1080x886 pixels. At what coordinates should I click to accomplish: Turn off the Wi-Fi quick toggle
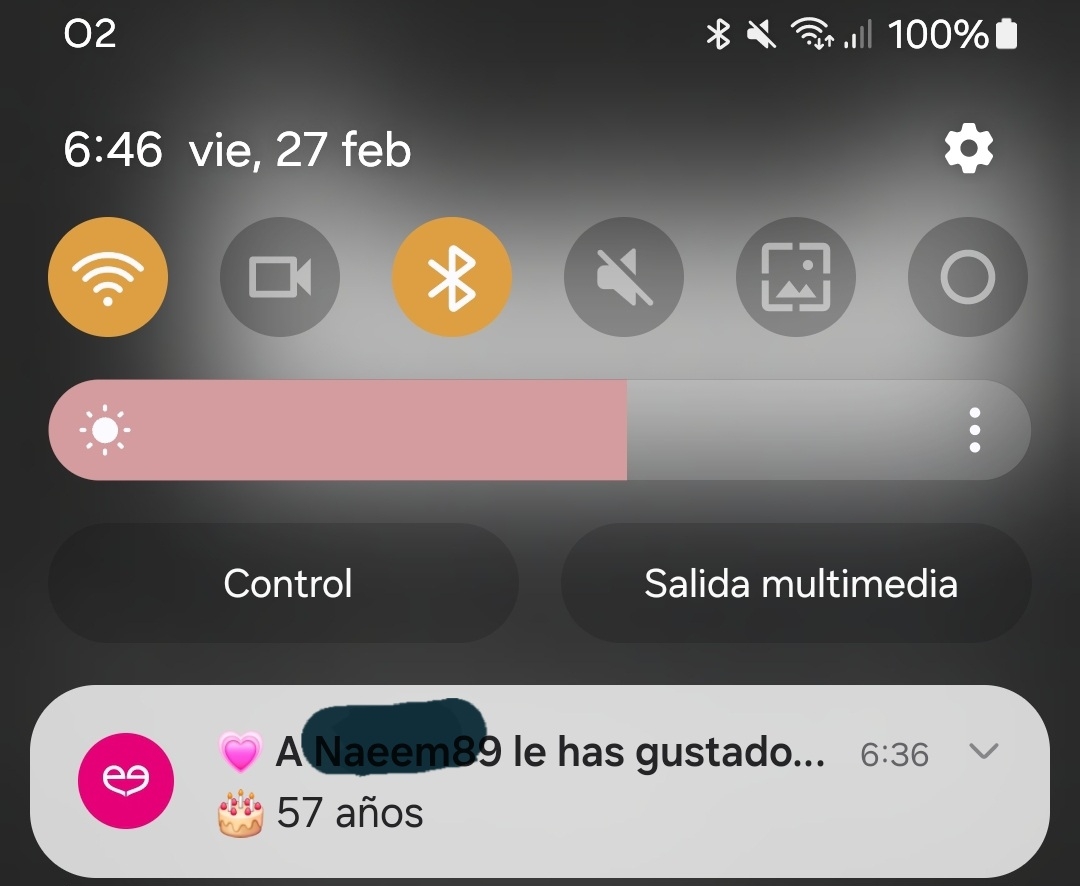click(108, 277)
